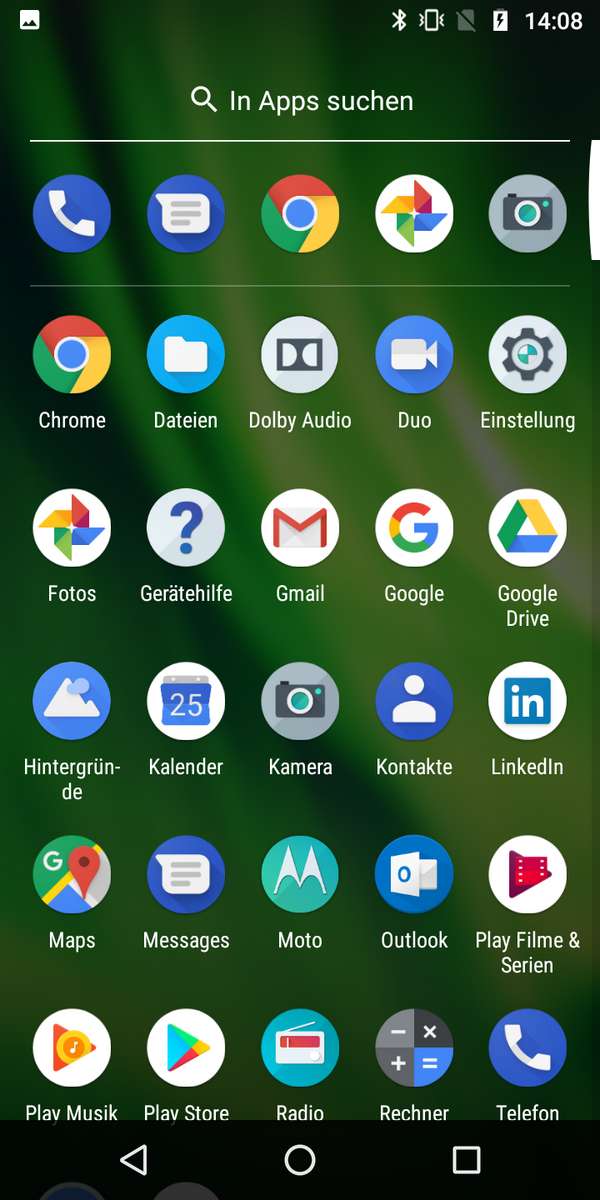The width and height of the screenshot is (600, 1200).
Task: Open the Kontakte app
Action: pos(414,701)
